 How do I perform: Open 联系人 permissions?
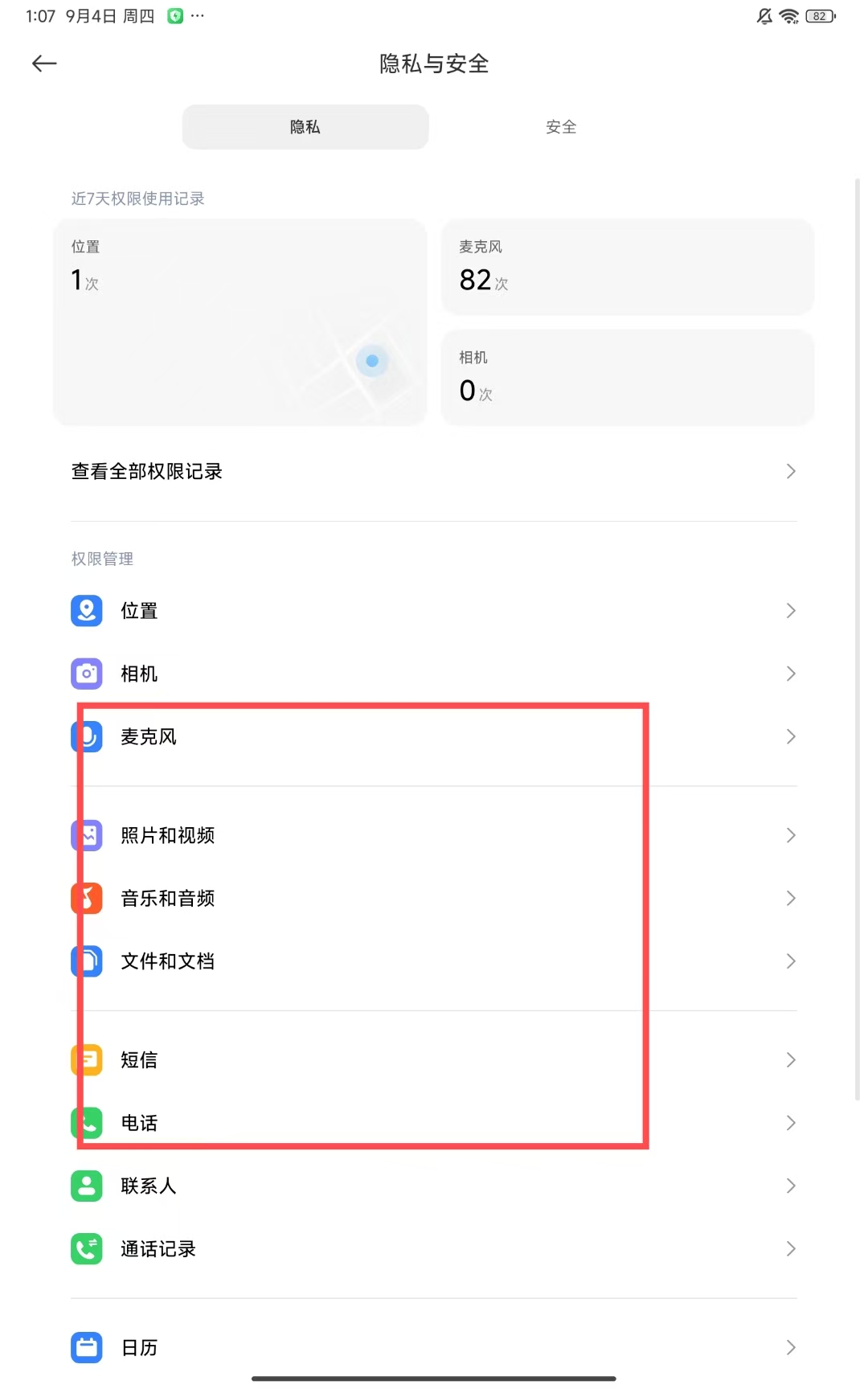click(x=434, y=1186)
